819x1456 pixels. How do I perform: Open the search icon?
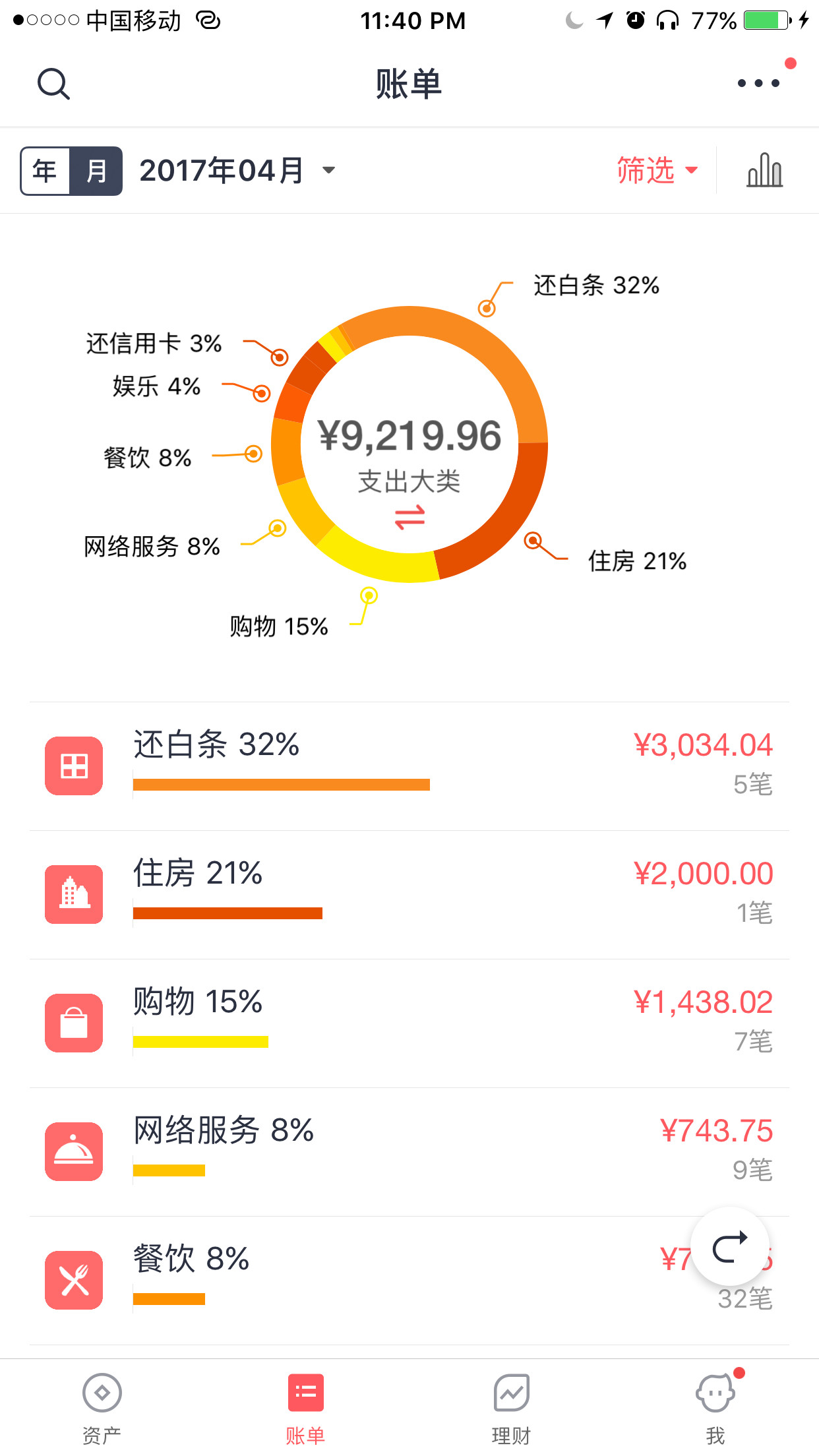click(53, 84)
